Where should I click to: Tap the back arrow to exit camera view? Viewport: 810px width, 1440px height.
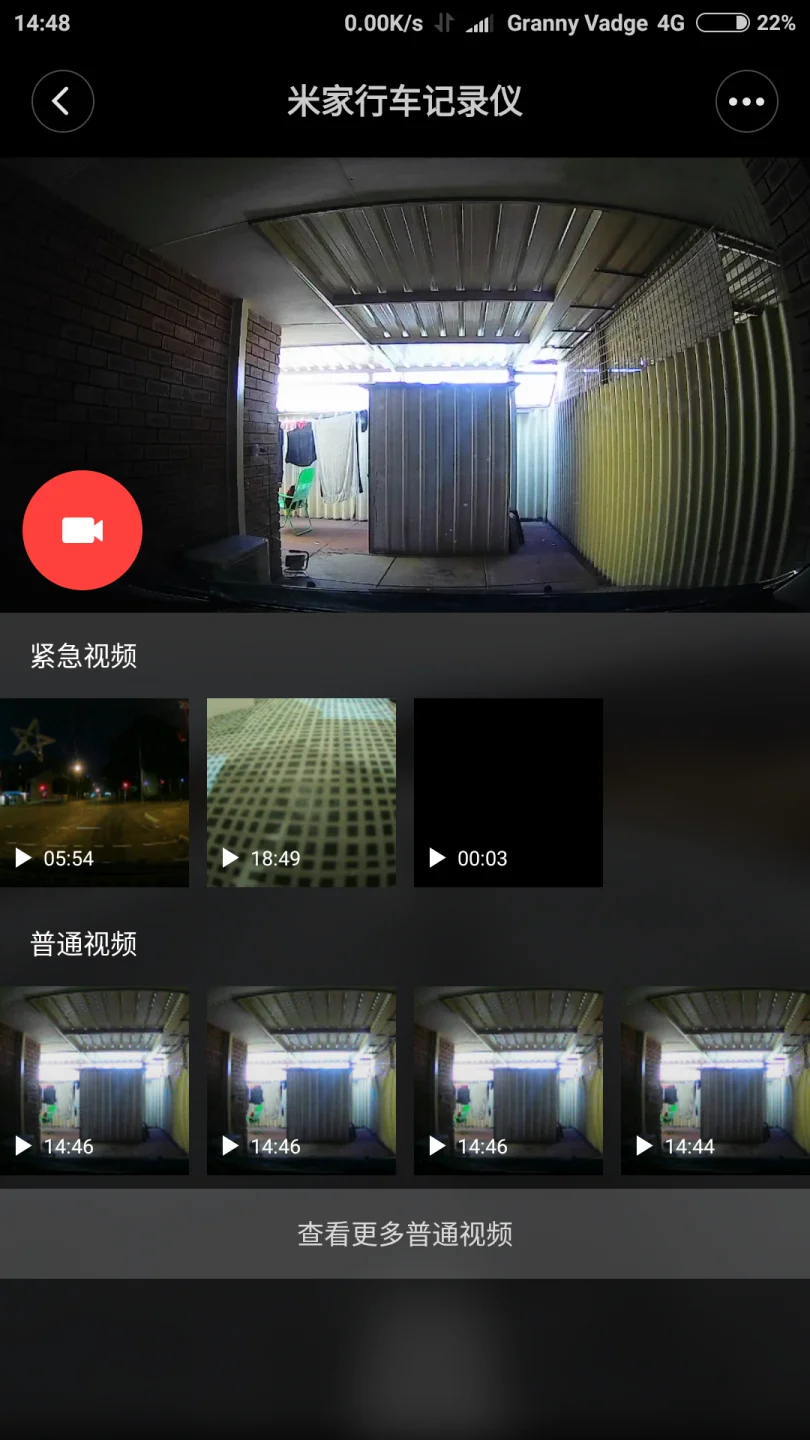(62, 101)
